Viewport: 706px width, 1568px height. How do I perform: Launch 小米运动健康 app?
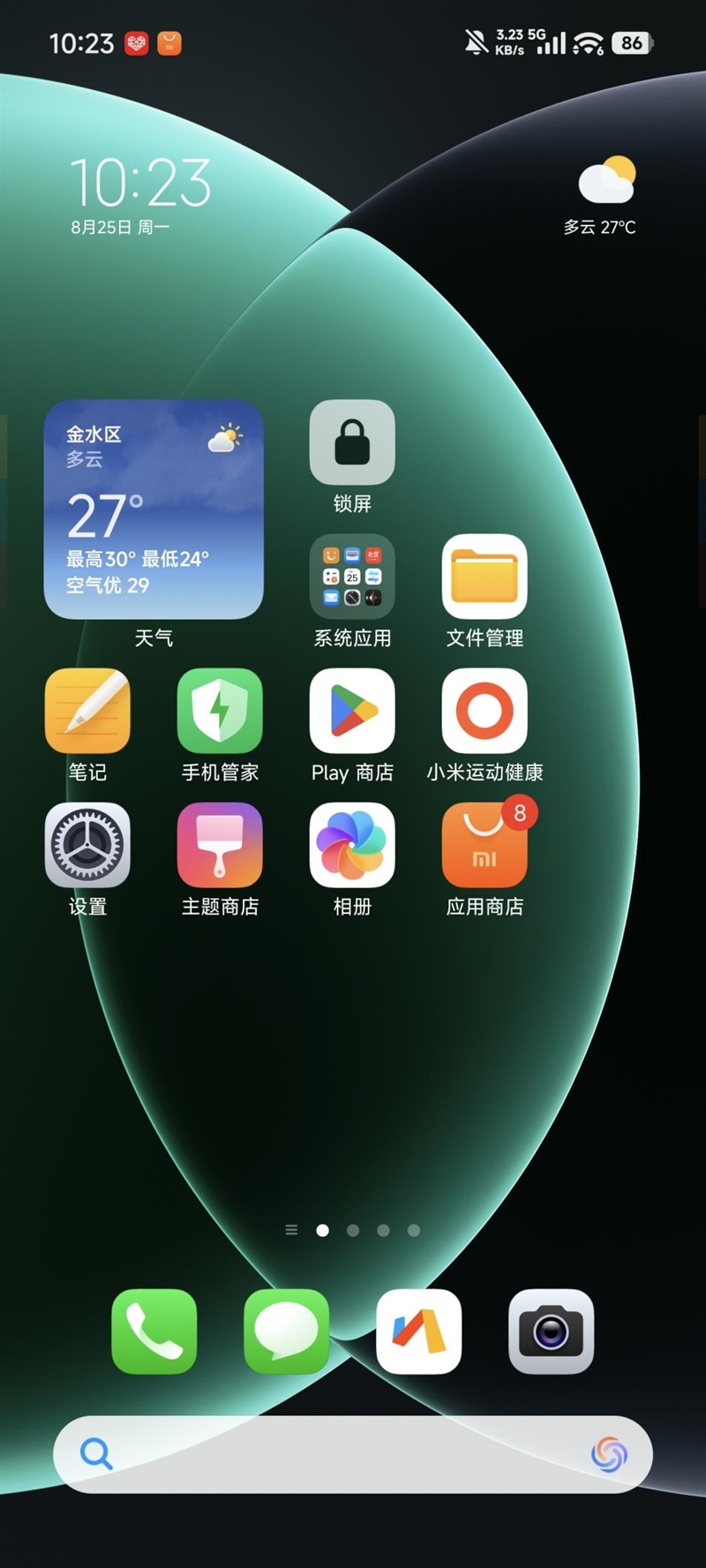[x=484, y=711]
